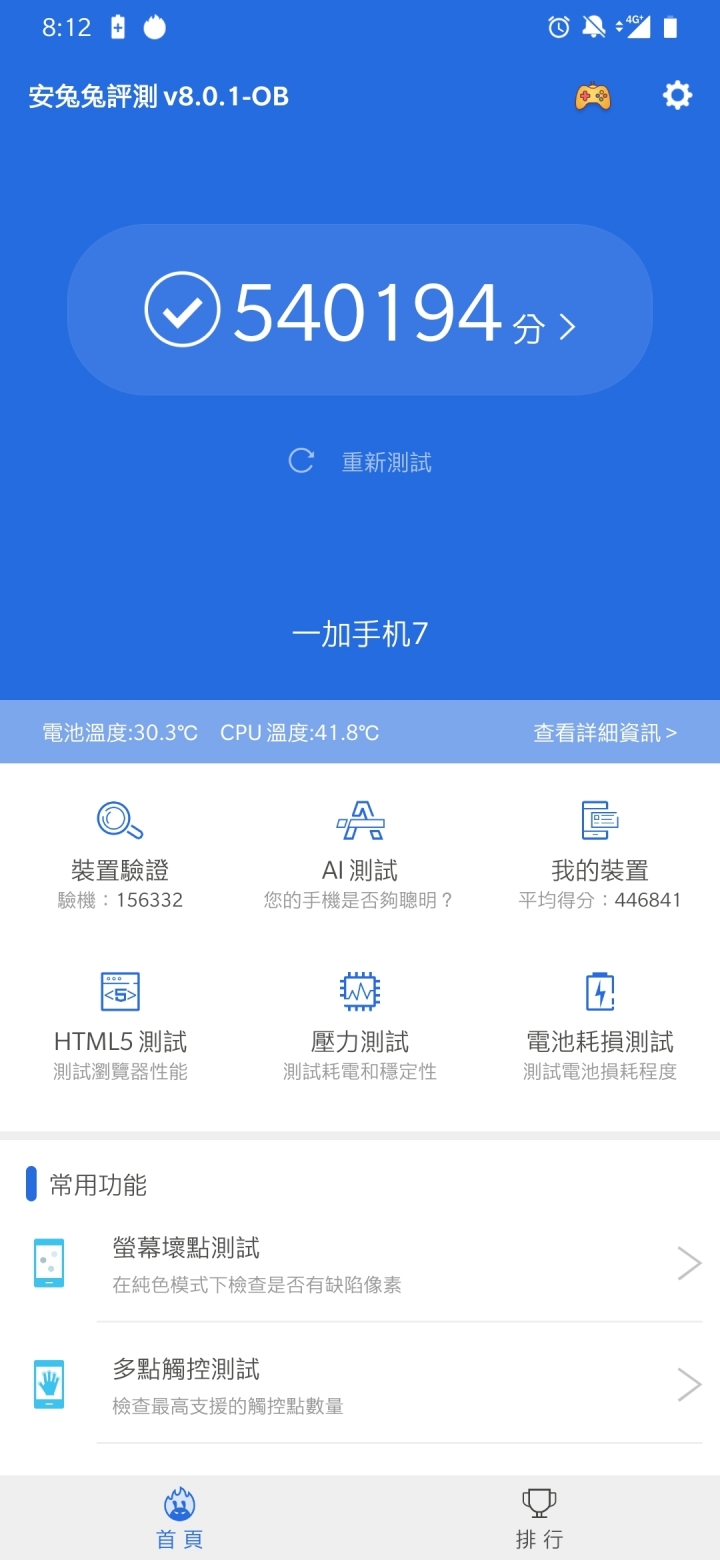The height and width of the screenshot is (1560, 720).
Task: Open 多點觸控測試 multi-touch test
Action: pos(360,1385)
